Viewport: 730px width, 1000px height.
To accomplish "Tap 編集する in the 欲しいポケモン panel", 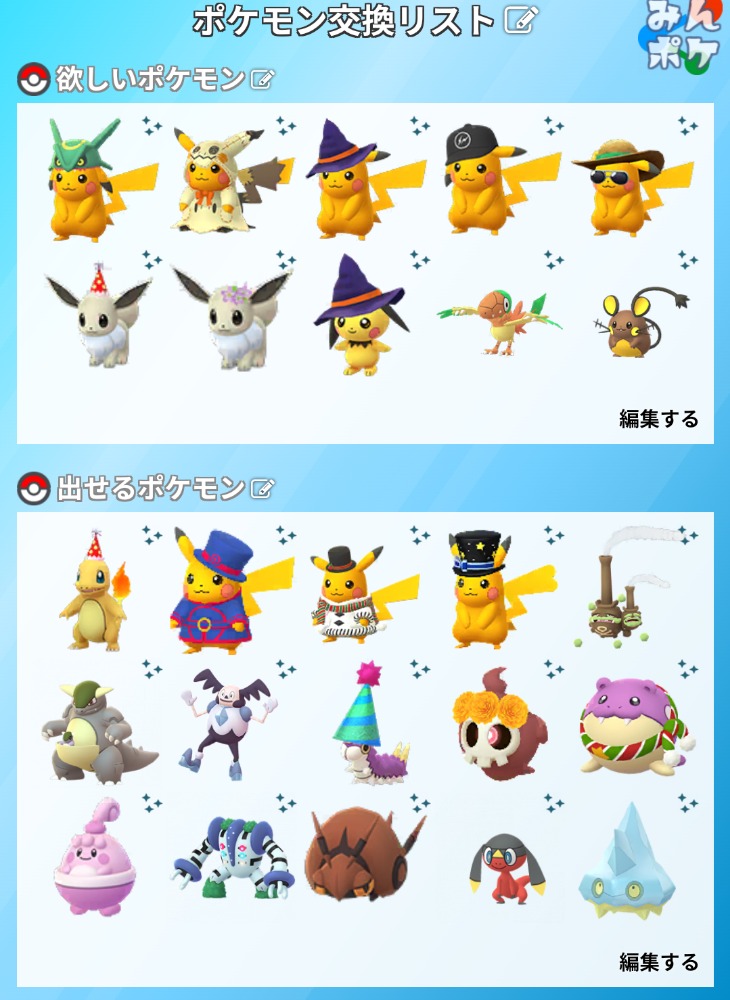I will coord(658,419).
